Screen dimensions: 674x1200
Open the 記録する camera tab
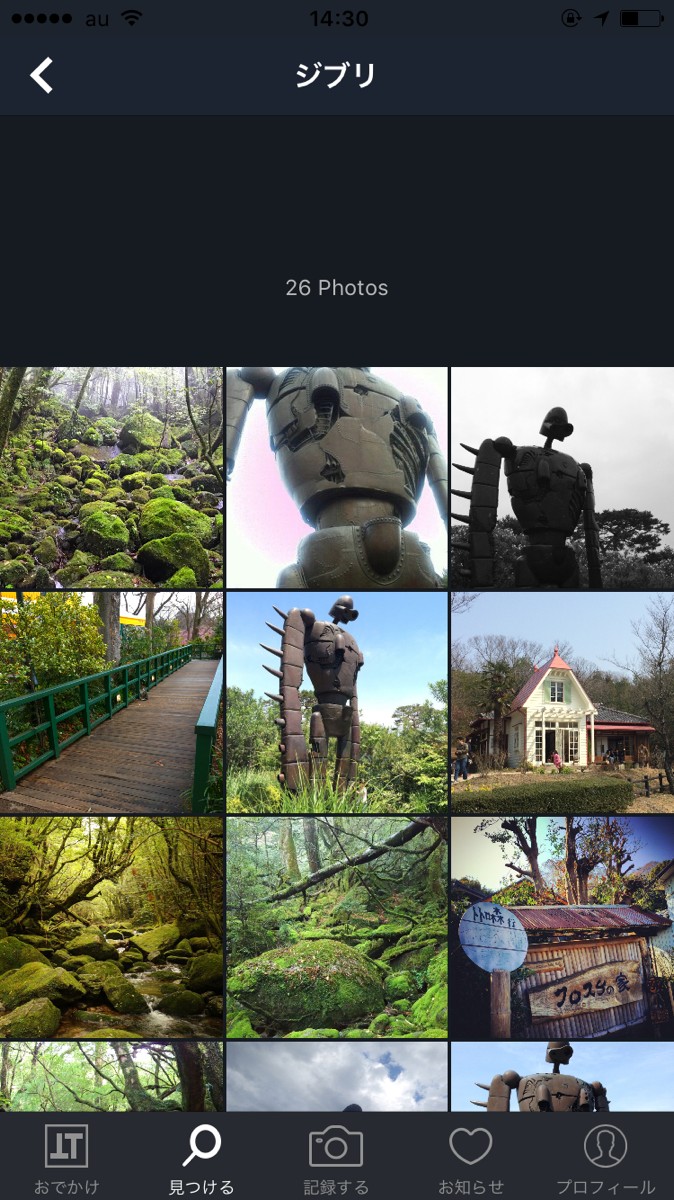point(336,1158)
